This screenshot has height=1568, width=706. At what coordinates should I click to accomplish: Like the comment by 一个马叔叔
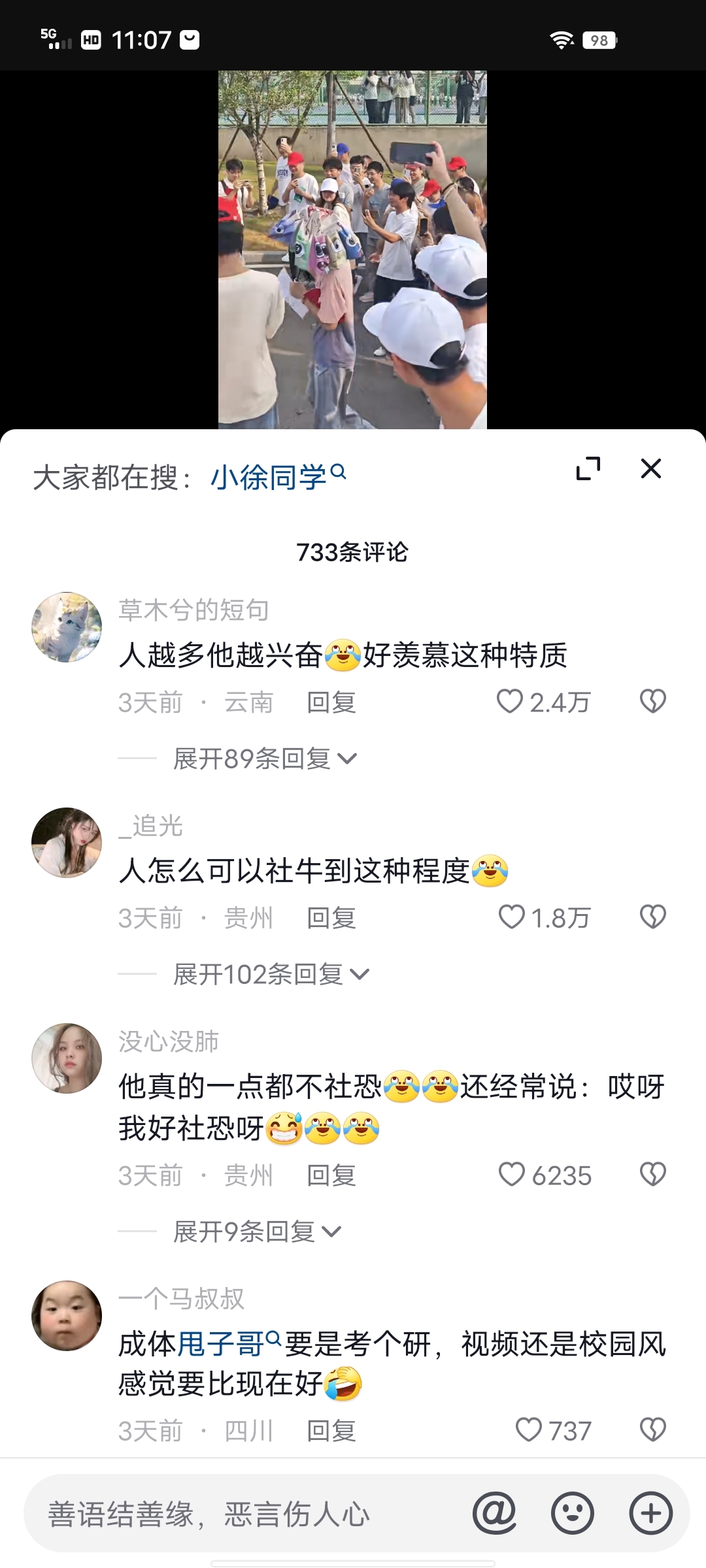[528, 1430]
